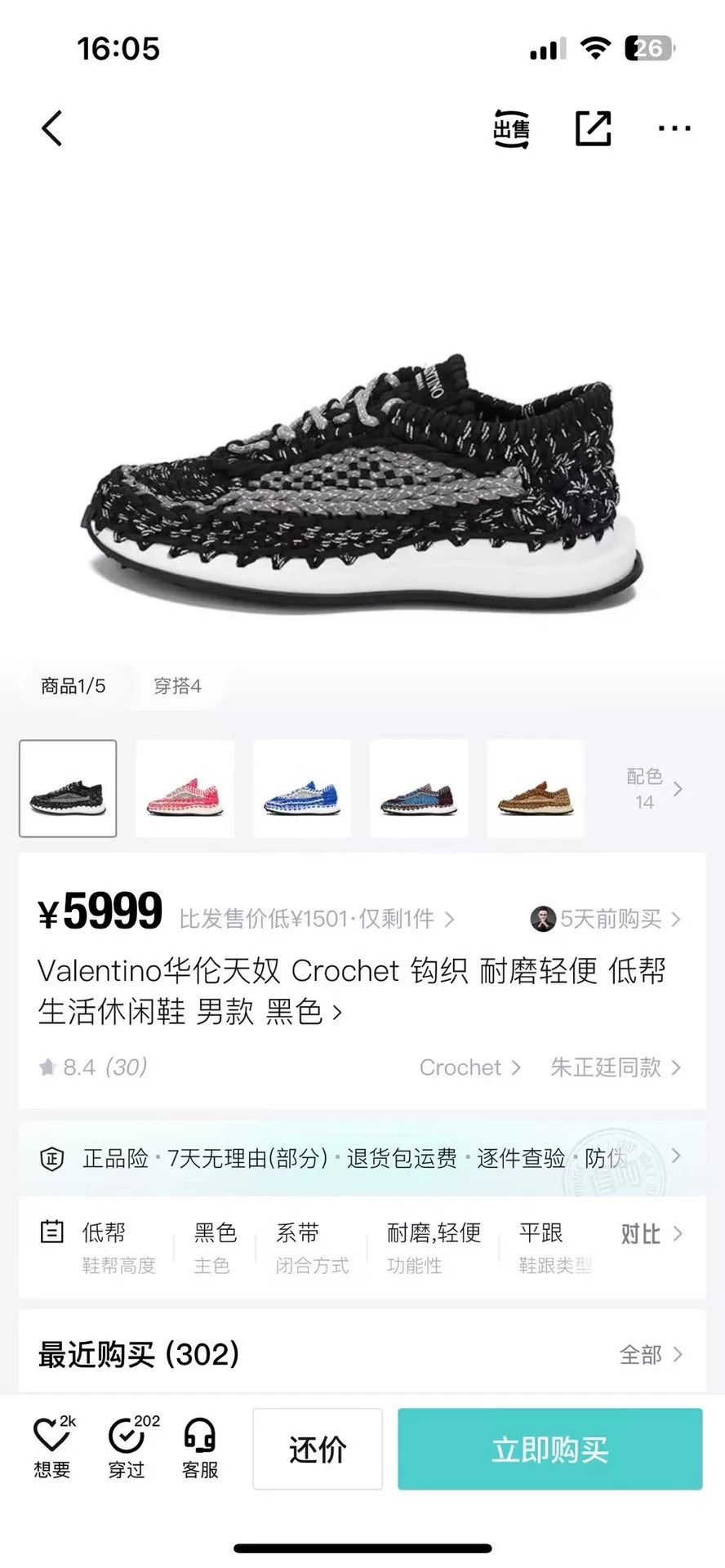Open 对比 to compare products
Image resolution: width=725 pixels, height=1568 pixels.
coord(651,1234)
